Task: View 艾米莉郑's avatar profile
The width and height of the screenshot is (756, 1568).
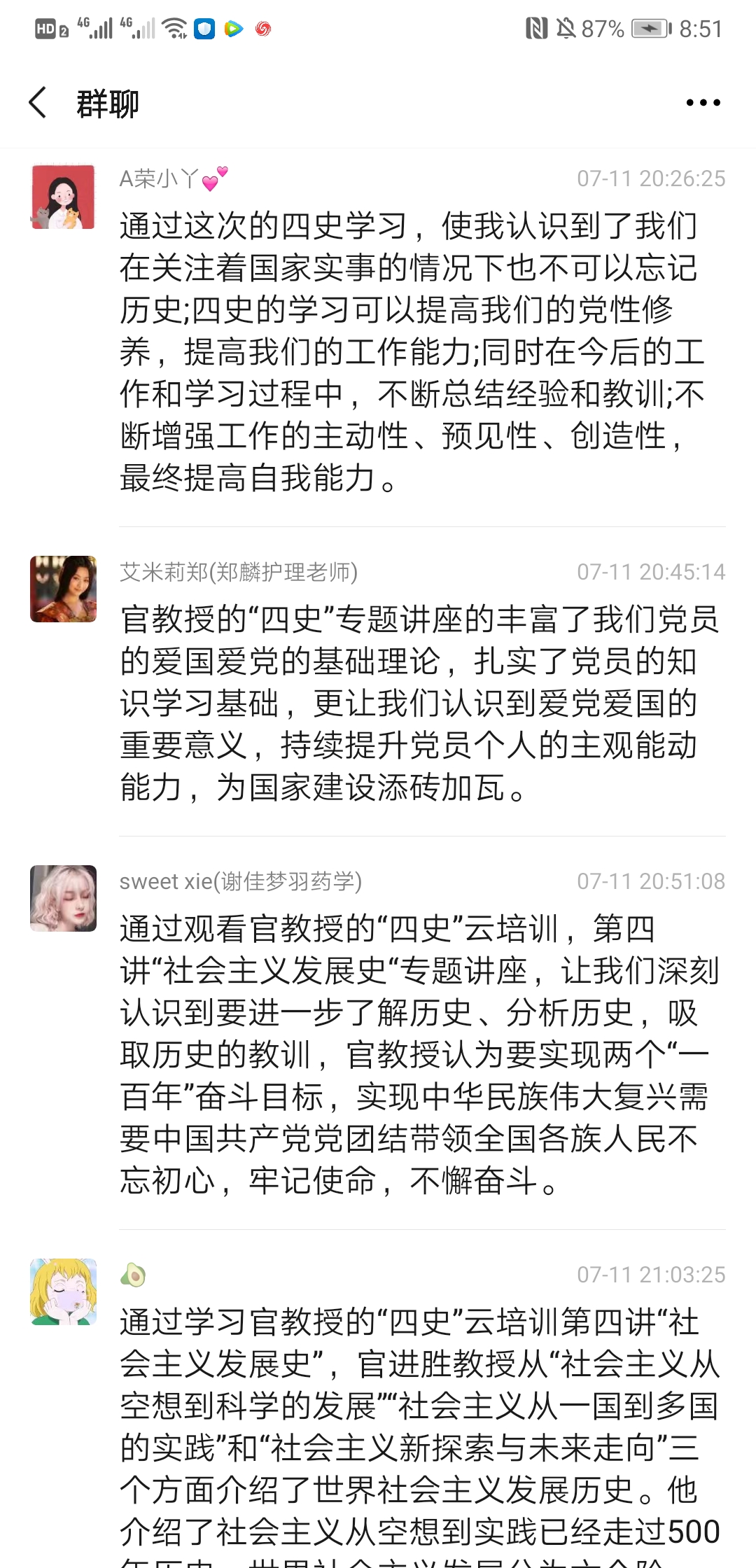Action: tap(63, 589)
